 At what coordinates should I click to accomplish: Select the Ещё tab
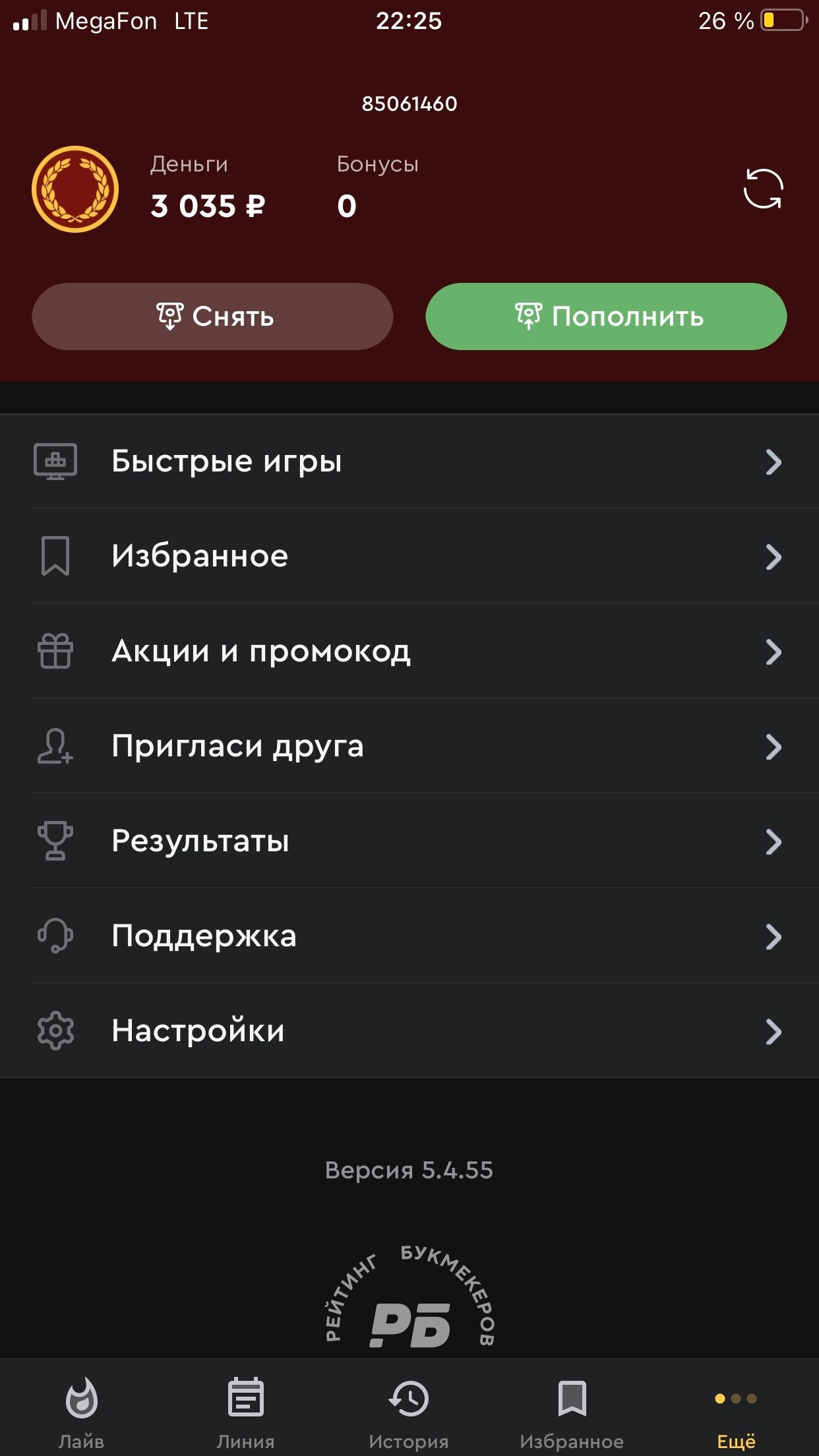(736, 1411)
